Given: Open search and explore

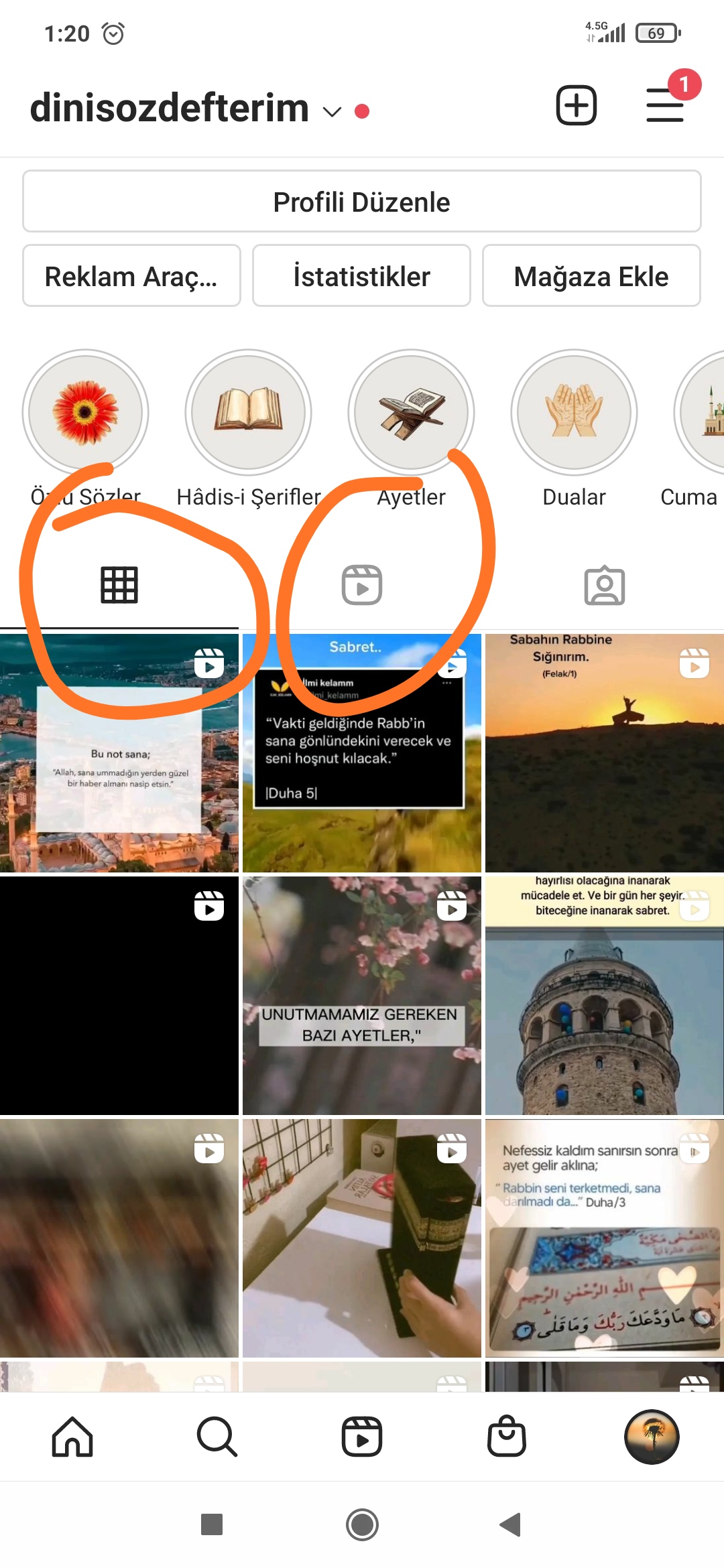Looking at the screenshot, I should pyautogui.click(x=217, y=1437).
